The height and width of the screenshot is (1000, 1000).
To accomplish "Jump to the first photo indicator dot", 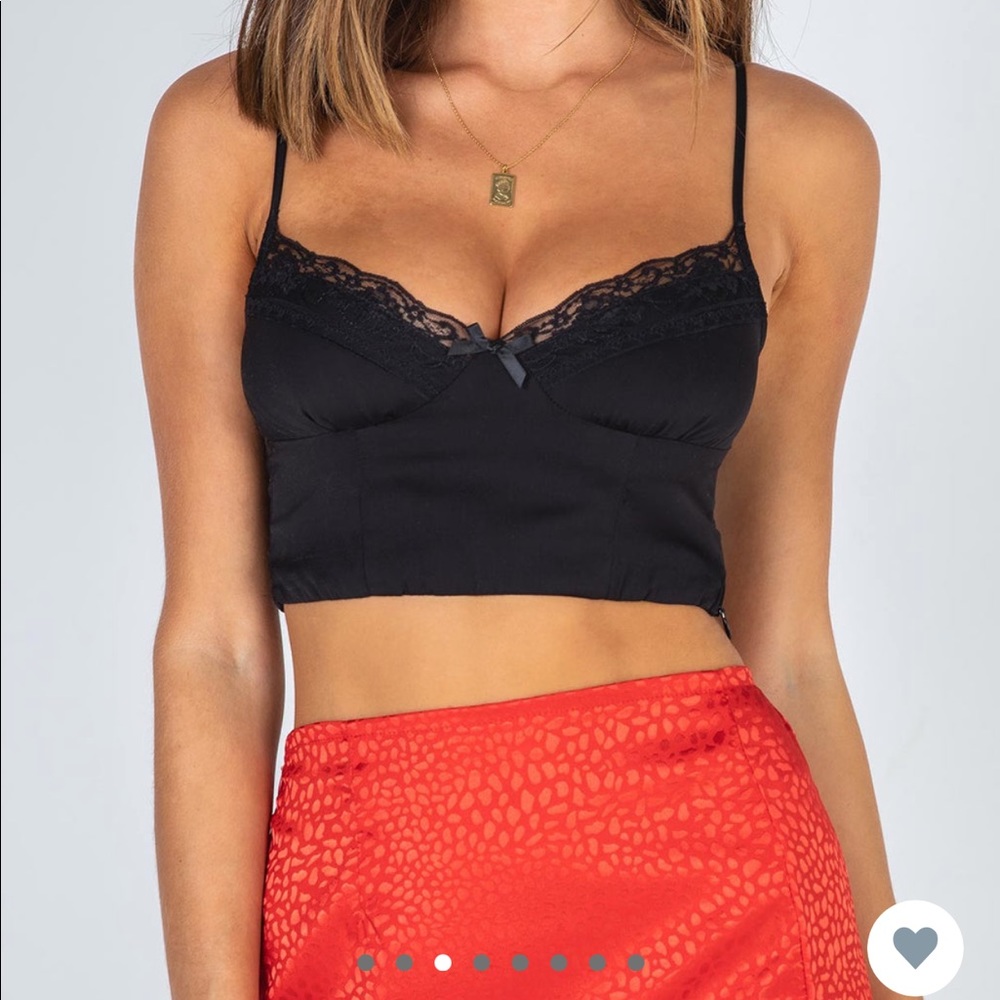I will tap(366, 962).
